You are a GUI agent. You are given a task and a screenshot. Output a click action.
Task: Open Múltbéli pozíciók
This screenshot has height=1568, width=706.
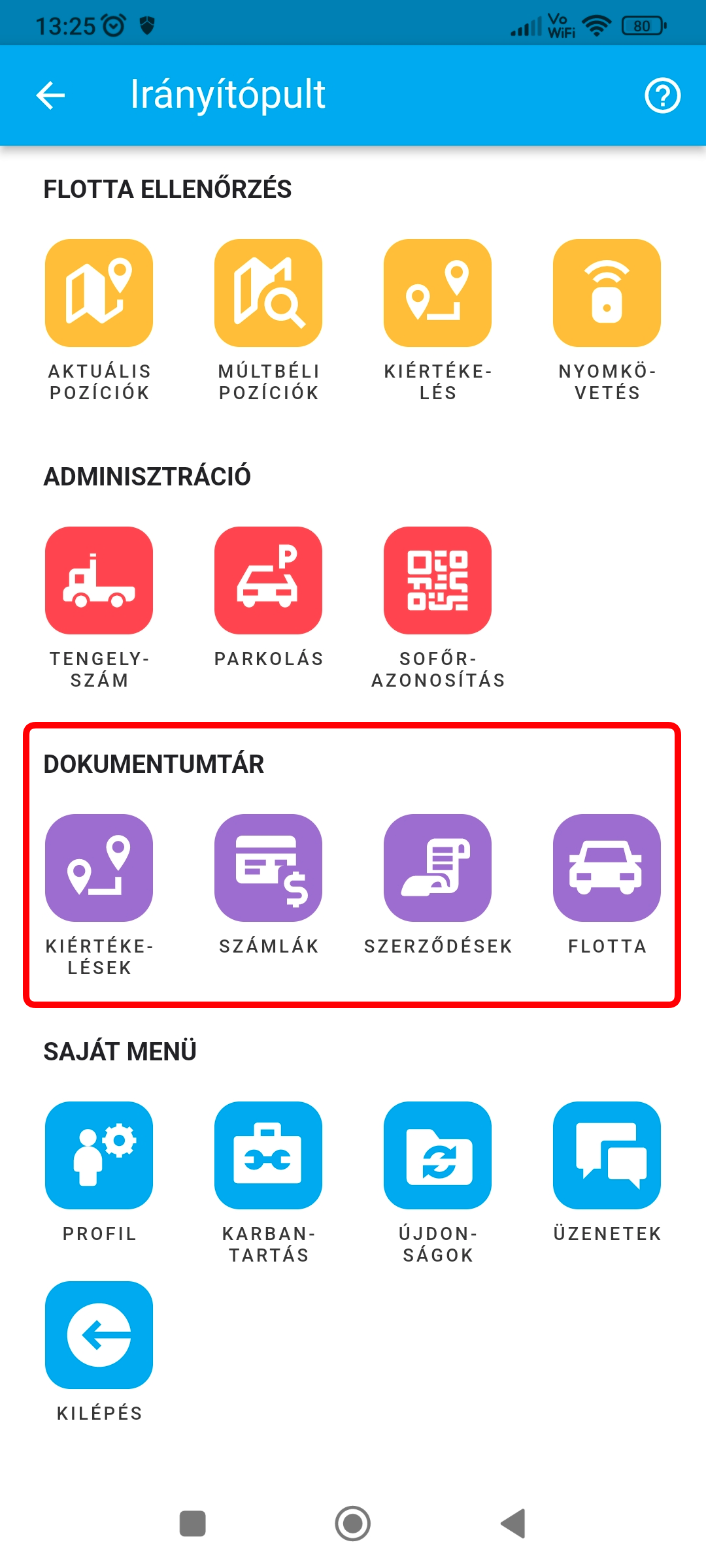click(x=268, y=293)
